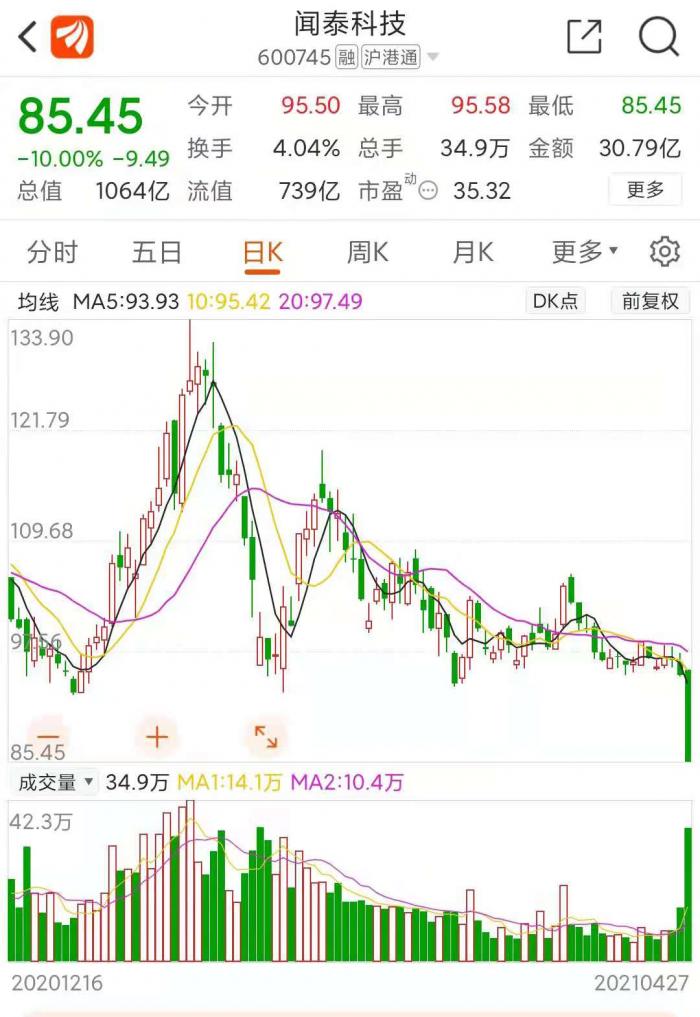Image resolution: width=700 pixels, height=1017 pixels.
Task: Switch to the 五日 chart tab
Action: coord(157,253)
